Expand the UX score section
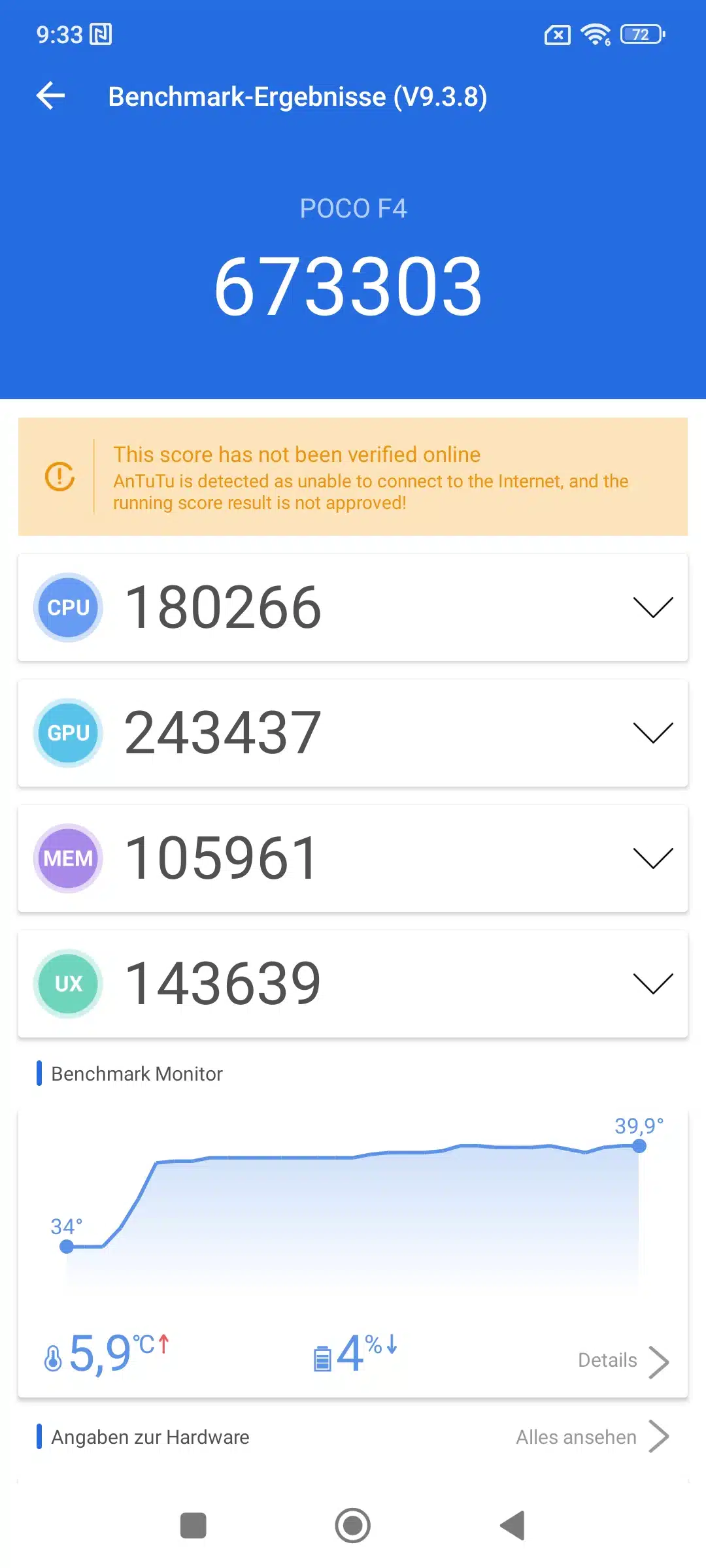 [652, 983]
